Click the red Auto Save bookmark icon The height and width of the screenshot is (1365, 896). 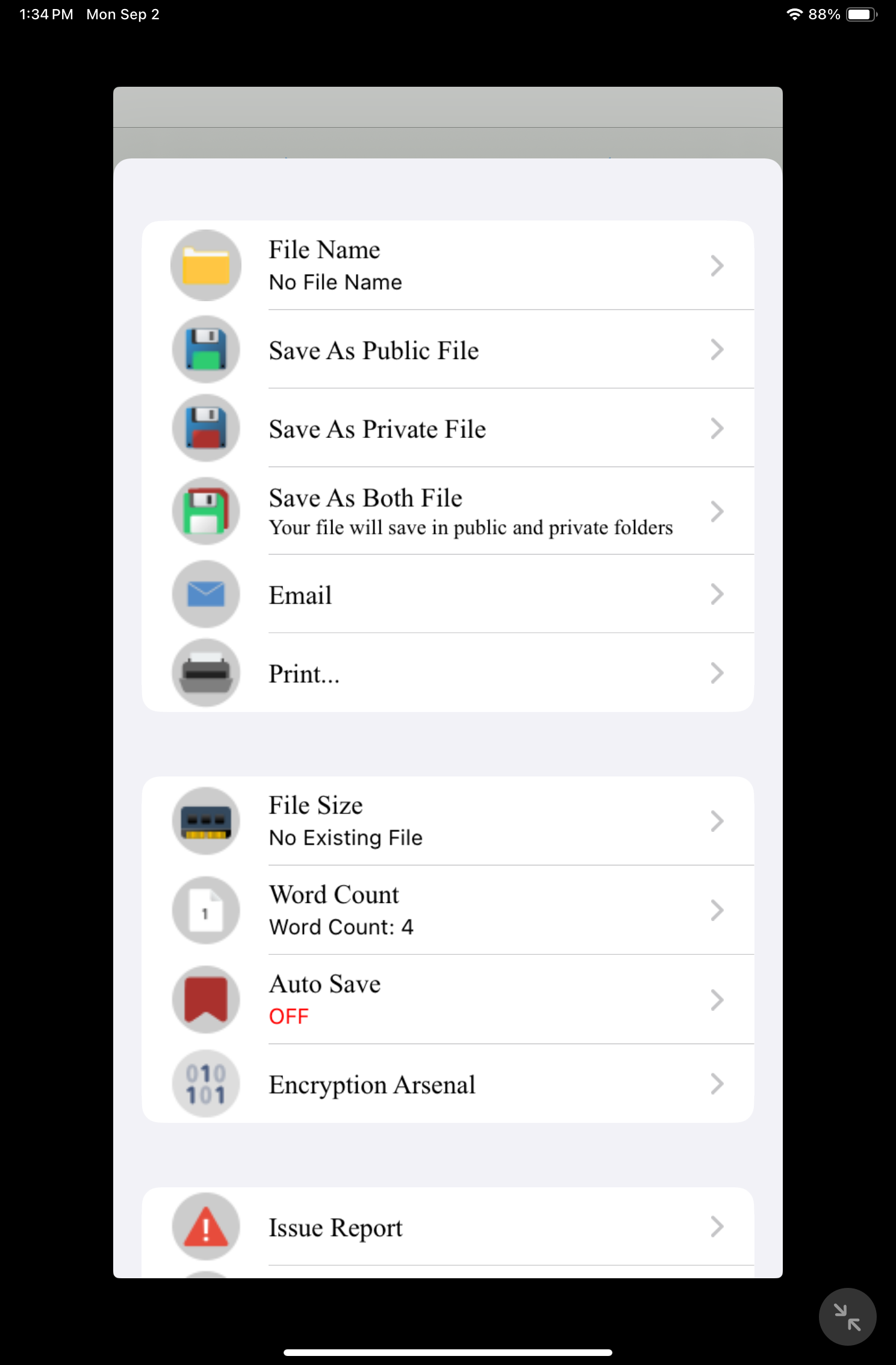205,999
